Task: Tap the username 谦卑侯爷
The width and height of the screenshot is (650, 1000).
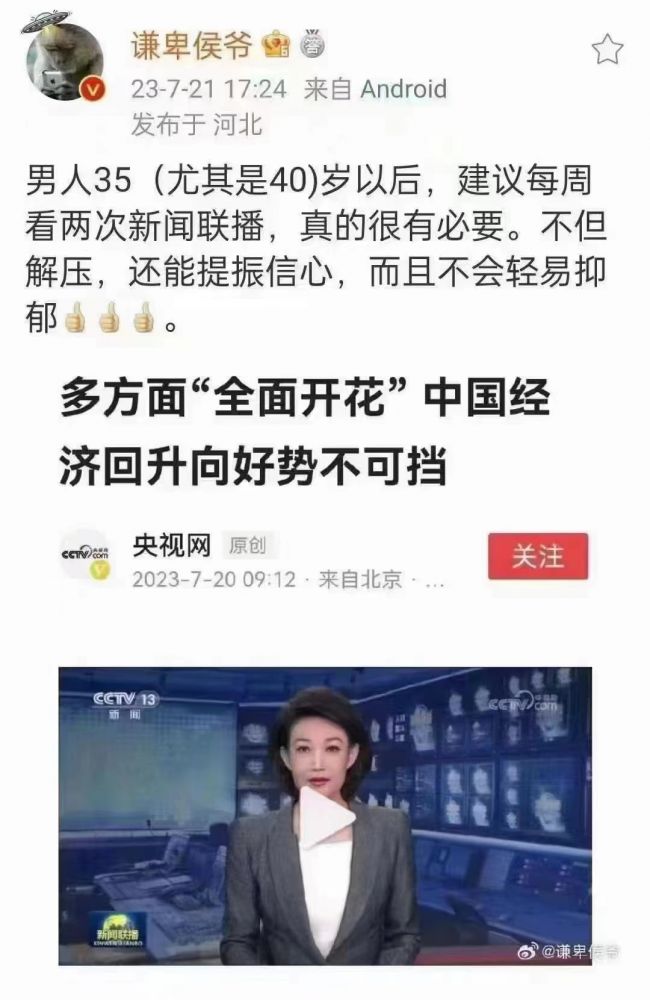Action: coord(193,45)
